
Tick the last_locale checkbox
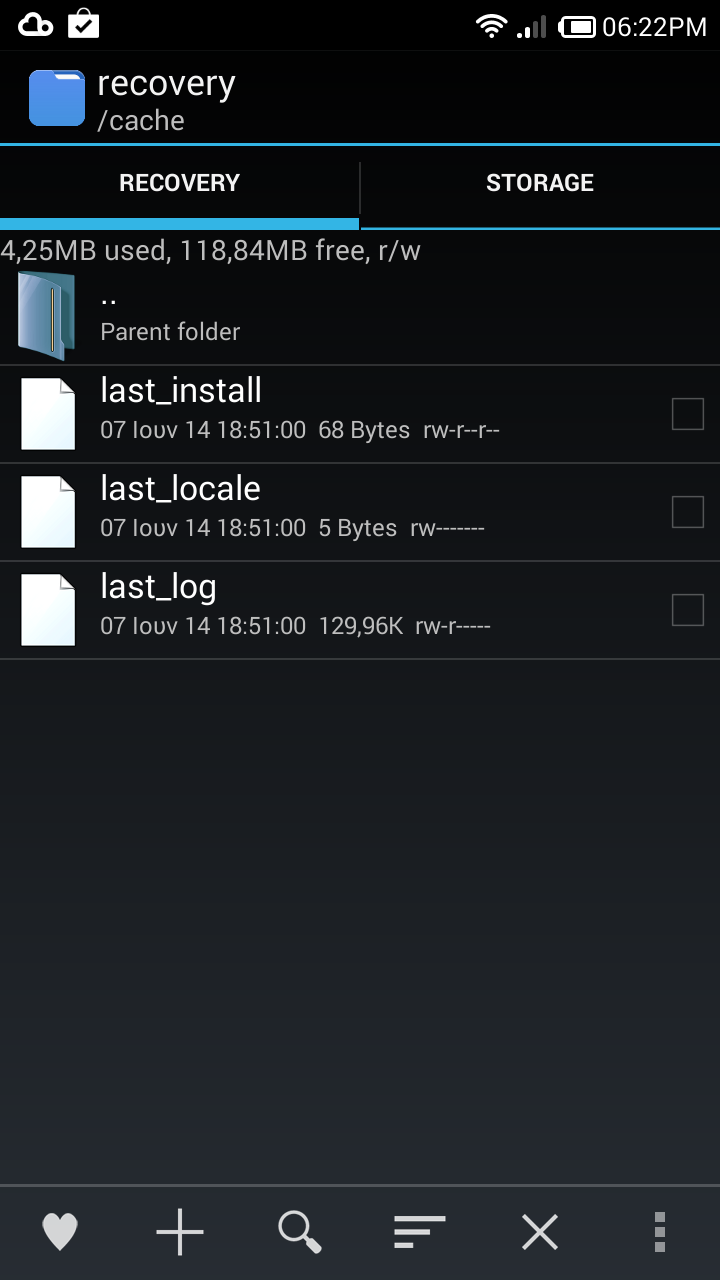coord(687,511)
